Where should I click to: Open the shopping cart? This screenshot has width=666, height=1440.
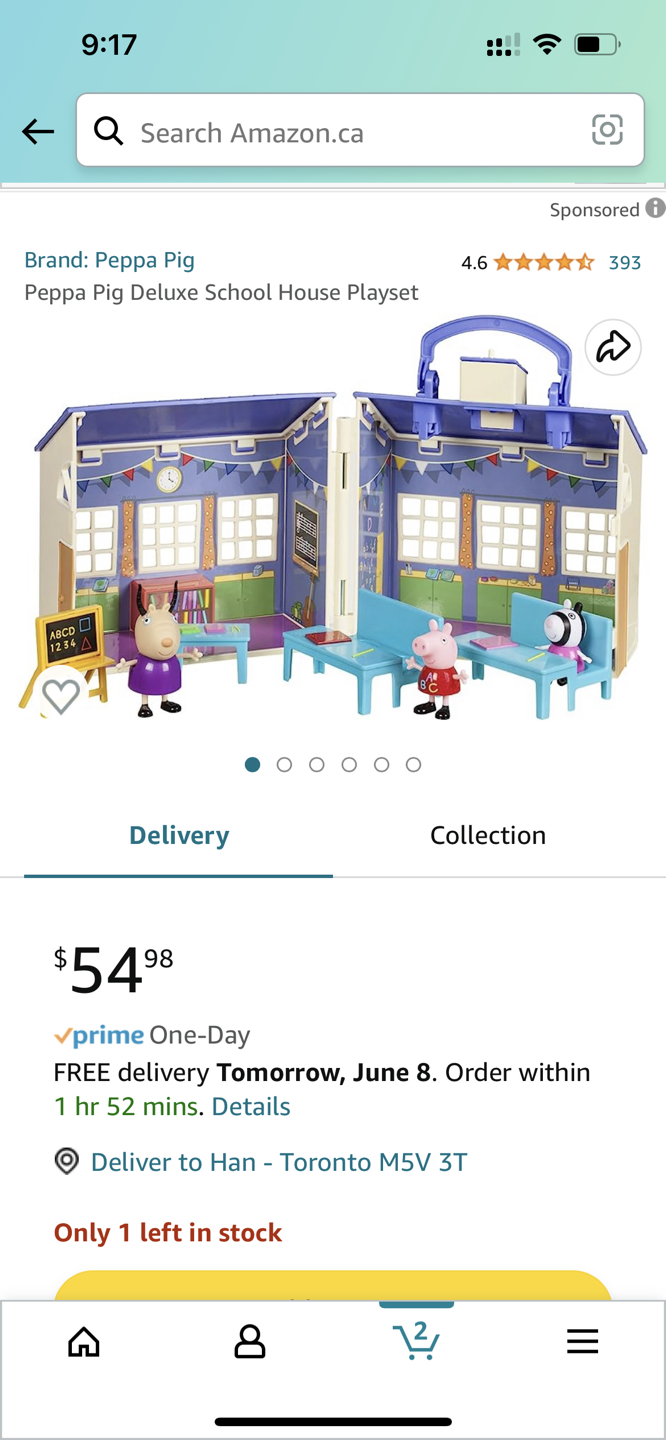point(416,1340)
